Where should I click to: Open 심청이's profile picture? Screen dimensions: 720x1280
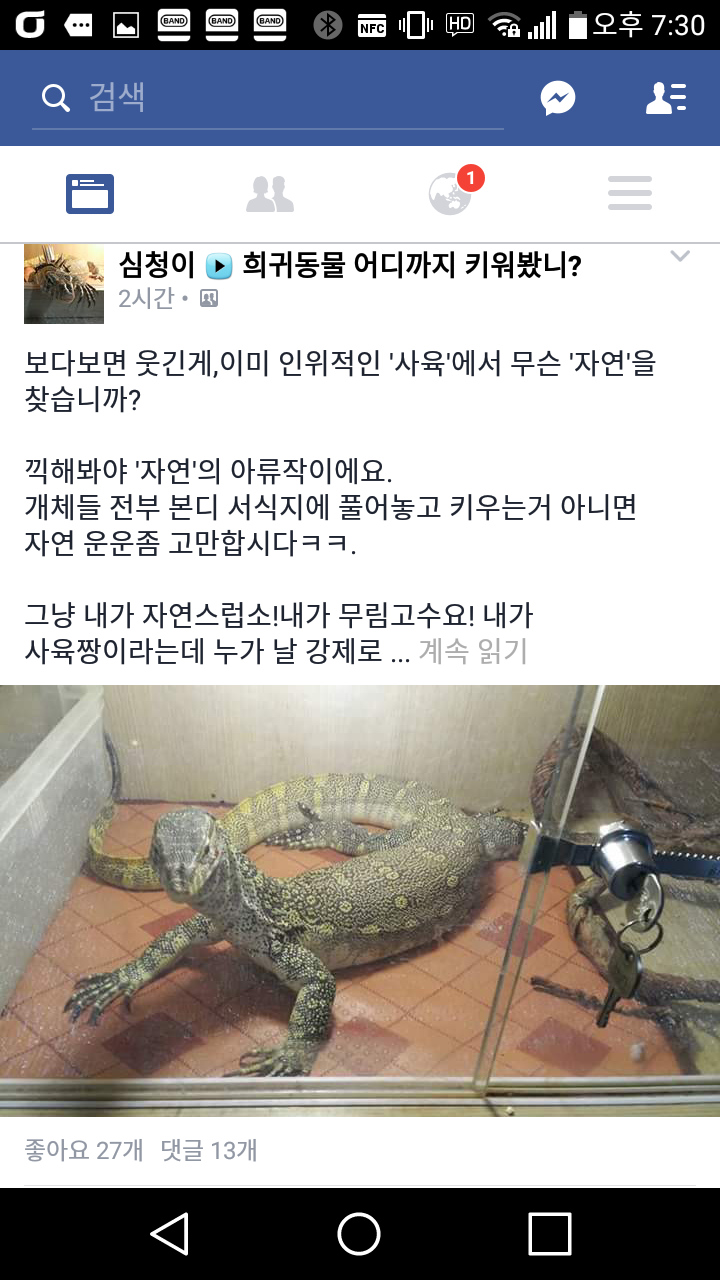pos(64,284)
